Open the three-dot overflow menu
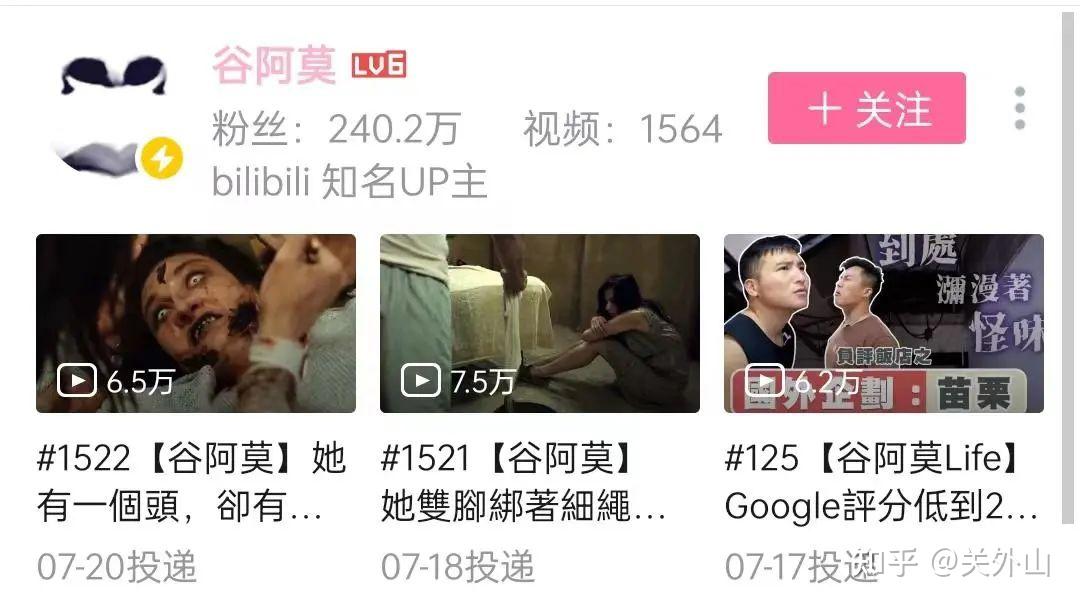The width and height of the screenshot is (1080, 607). point(1019,108)
